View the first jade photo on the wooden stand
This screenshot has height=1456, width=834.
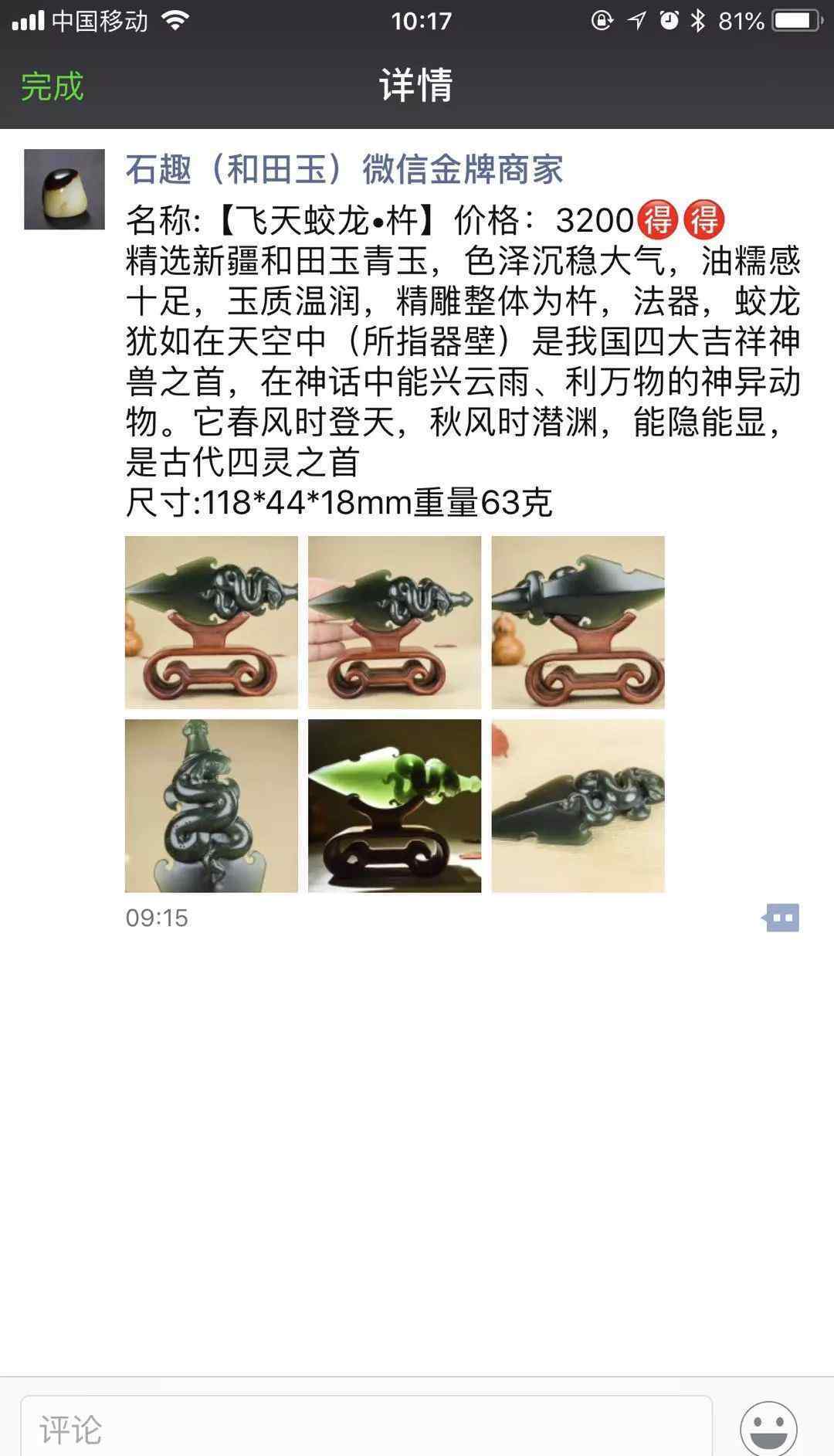tap(212, 622)
